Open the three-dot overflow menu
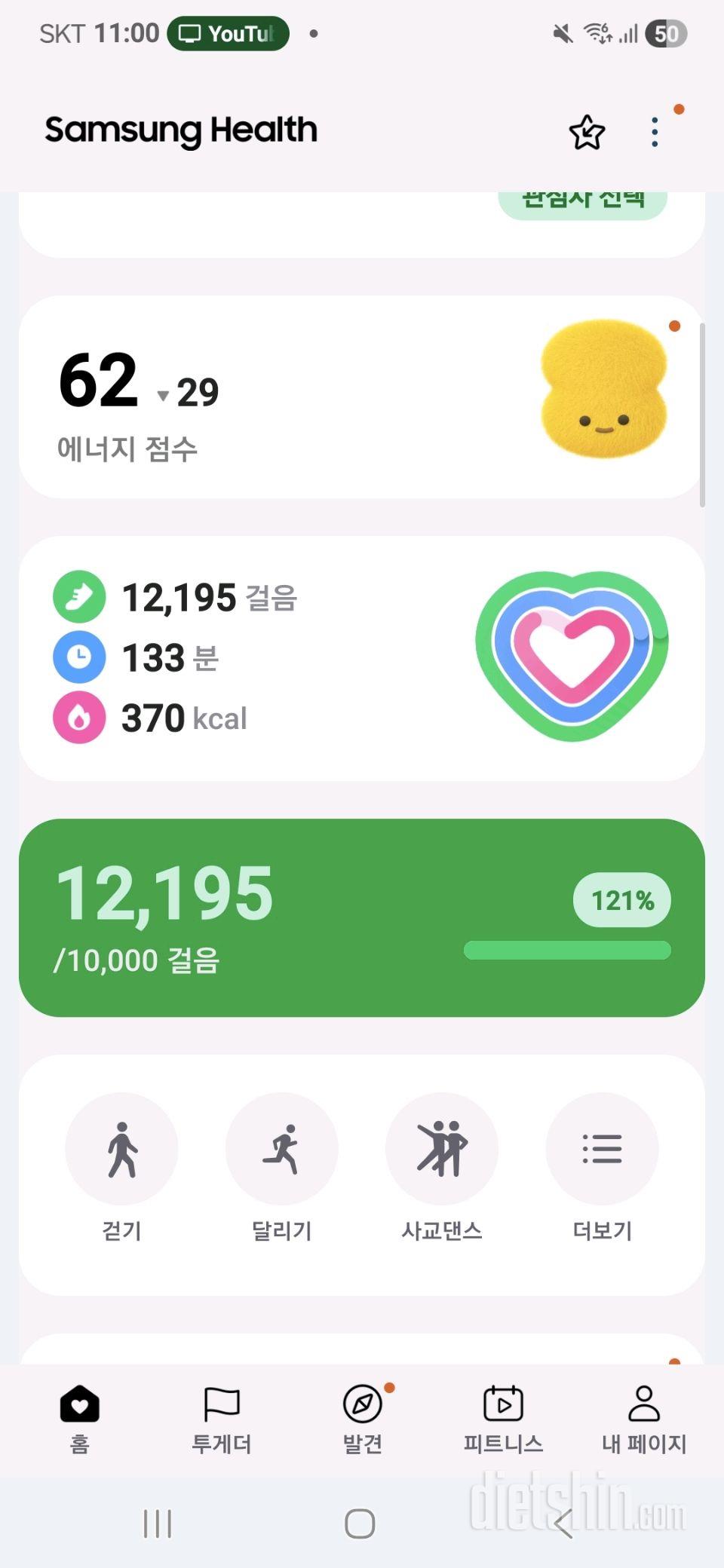This screenshot has height=1568, width=724. (x=655, y=133)
